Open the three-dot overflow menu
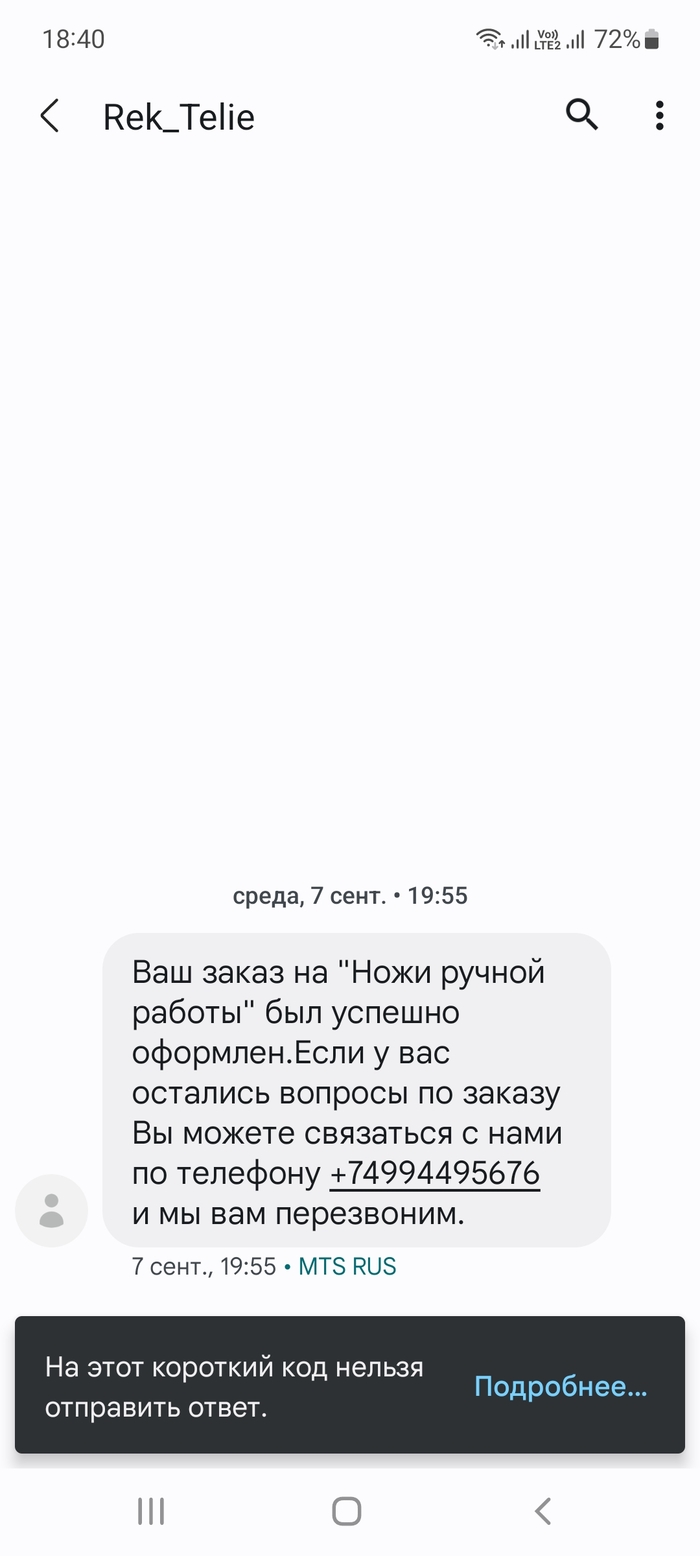This screenshot has width=700, height=1556. [x=659, y=115]
